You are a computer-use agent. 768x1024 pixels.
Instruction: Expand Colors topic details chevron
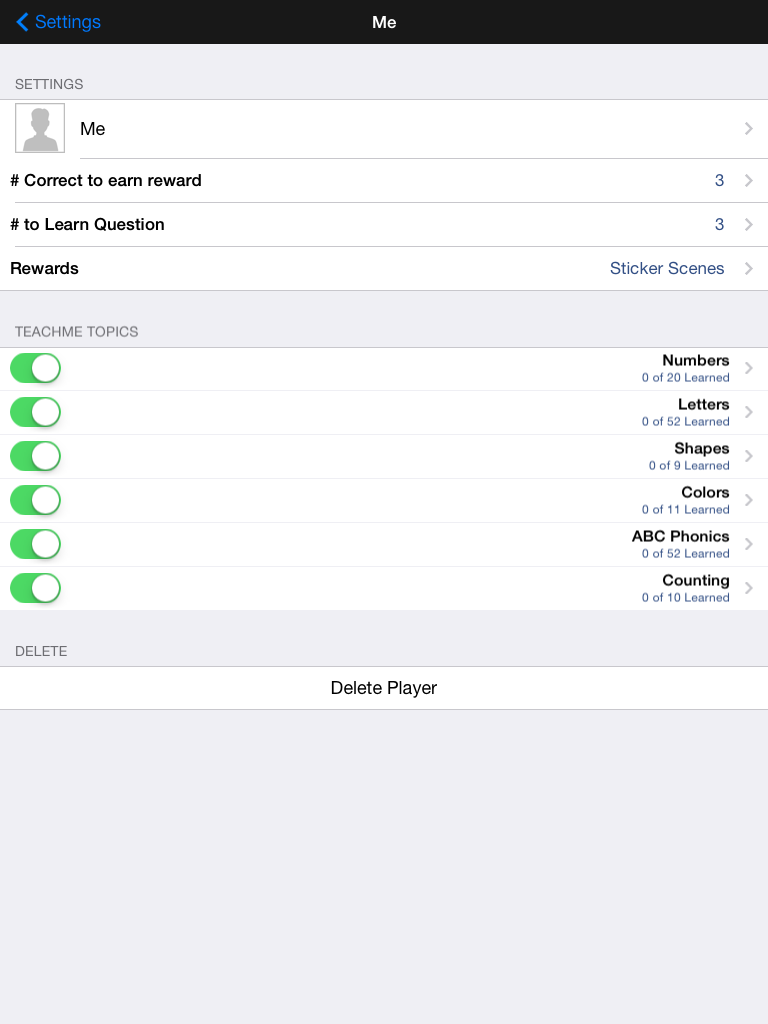coord(749,501)
